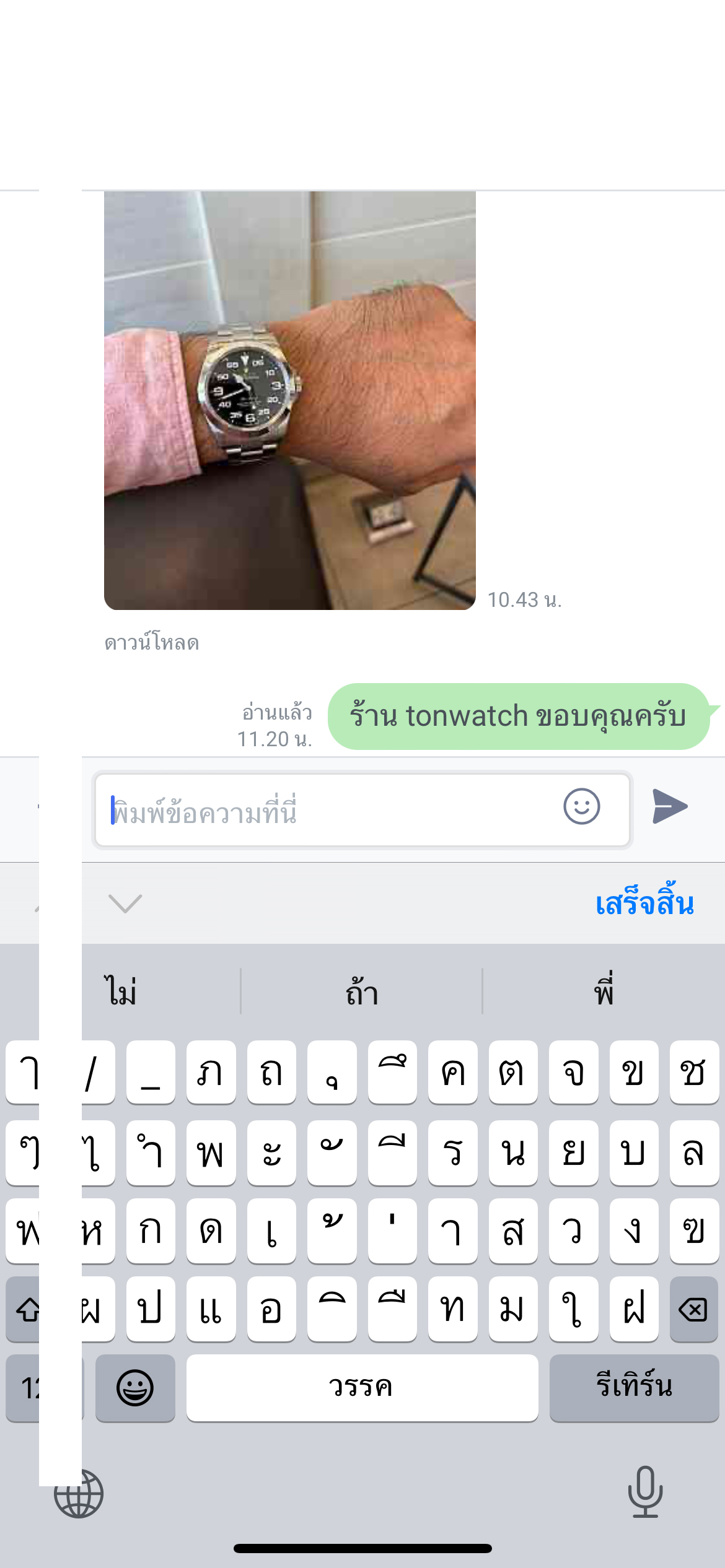The image size is (725, 1568).
Task: Send the message with the arrow icon
Action: [670, 806]
